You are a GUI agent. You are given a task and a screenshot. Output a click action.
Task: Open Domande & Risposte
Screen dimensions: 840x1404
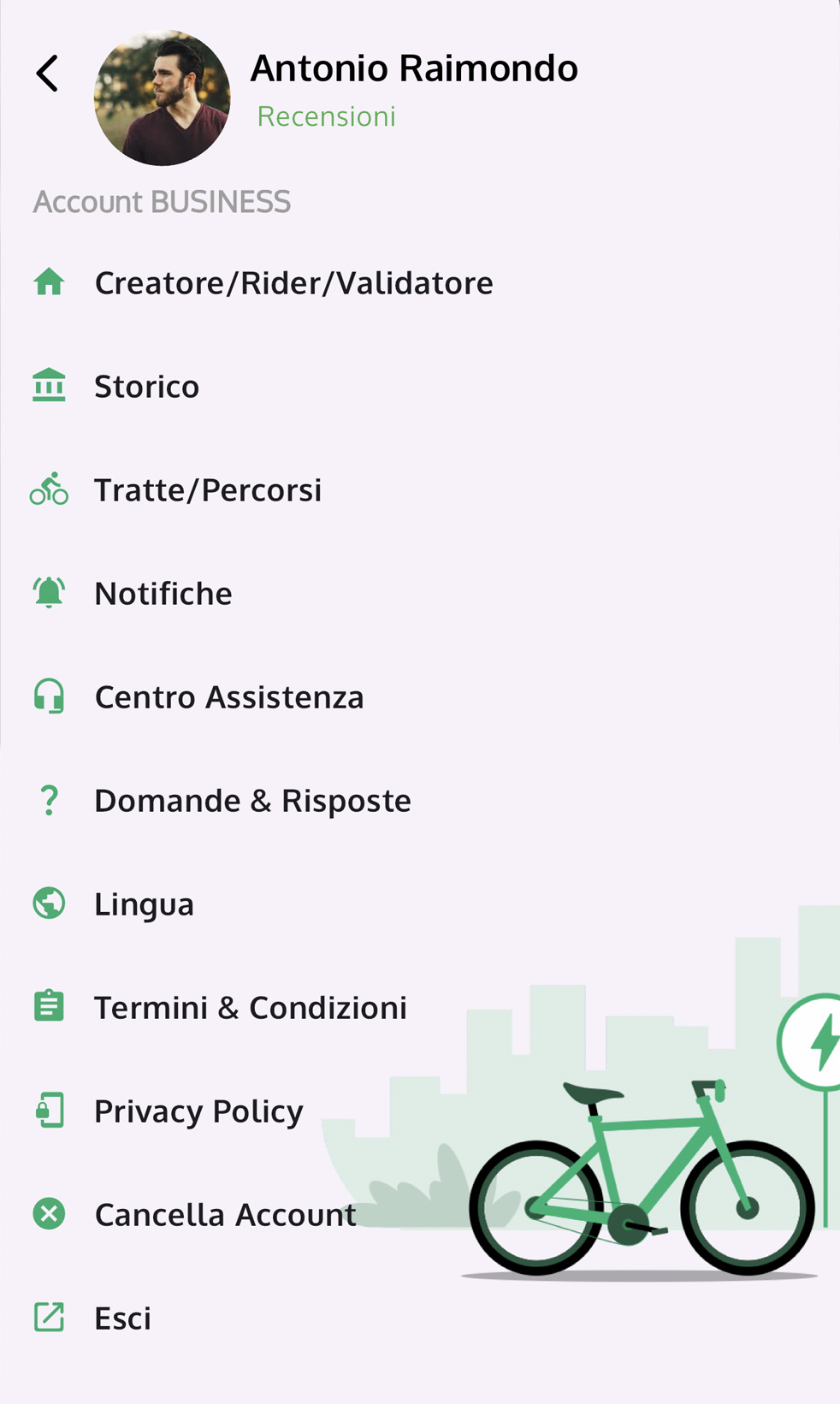(252, 801)
